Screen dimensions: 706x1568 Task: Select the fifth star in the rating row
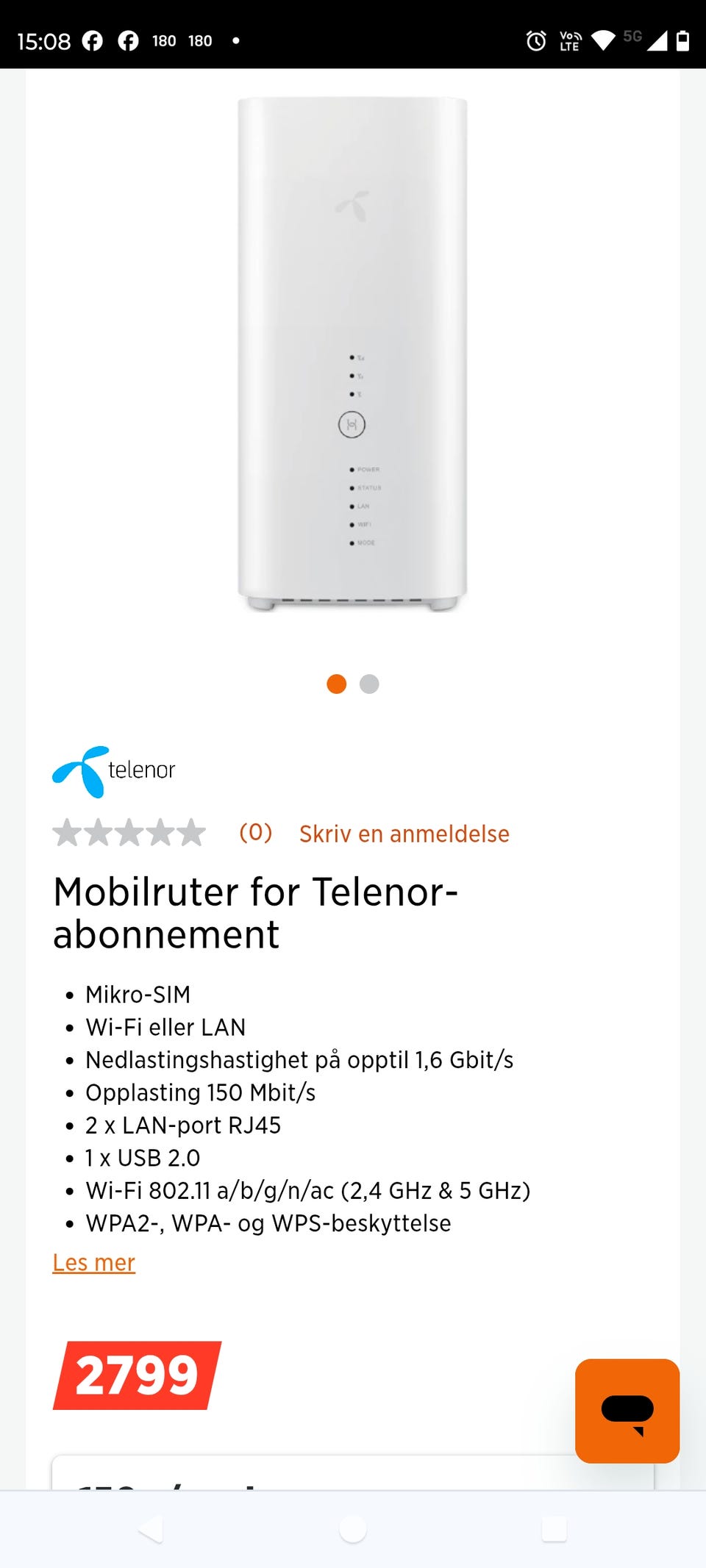click(x=190, y=833)
